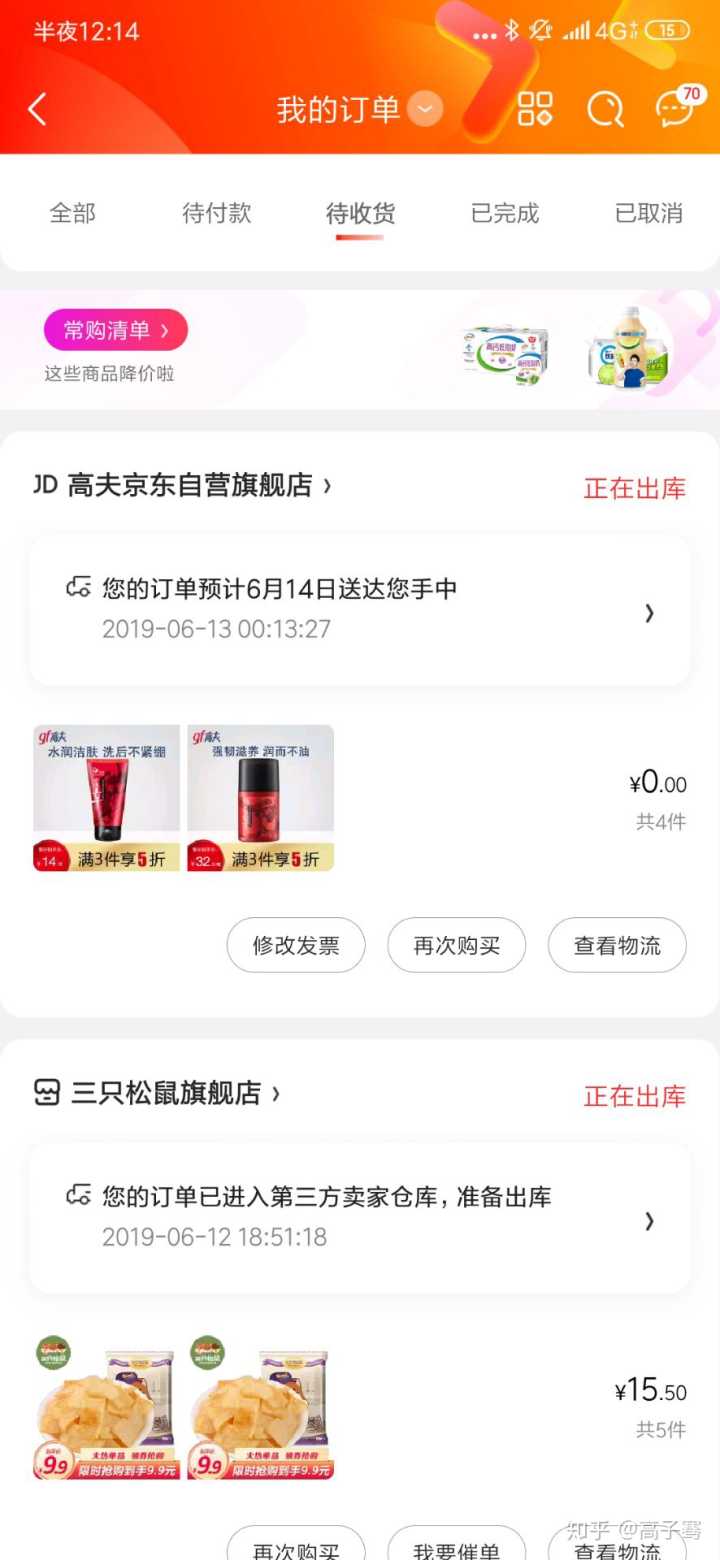The height and width of the screenshot is (1560, 720).
Task: Search my orders
Action: 604,109
